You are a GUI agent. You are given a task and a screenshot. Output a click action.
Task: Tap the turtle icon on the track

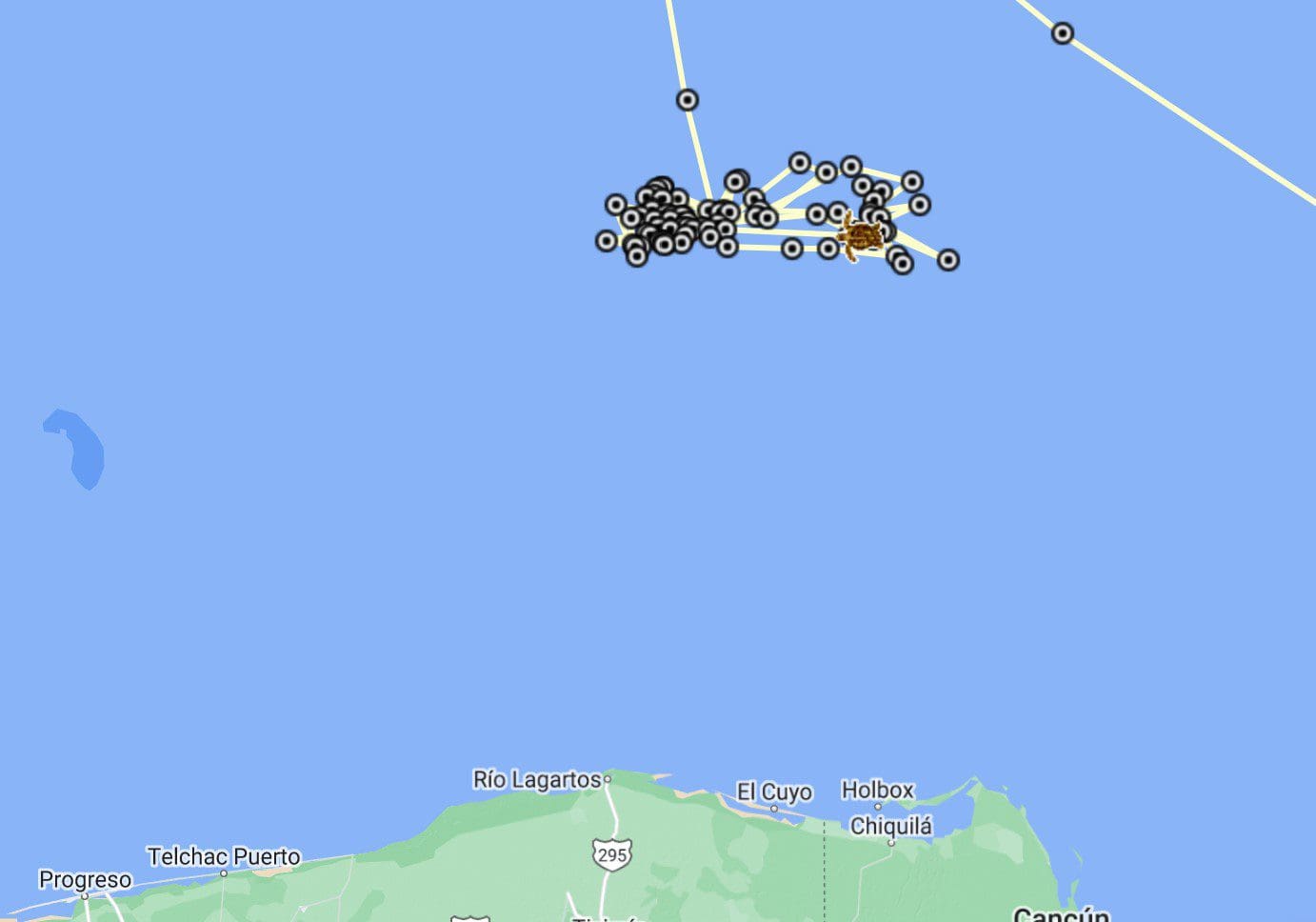[861, 235]
